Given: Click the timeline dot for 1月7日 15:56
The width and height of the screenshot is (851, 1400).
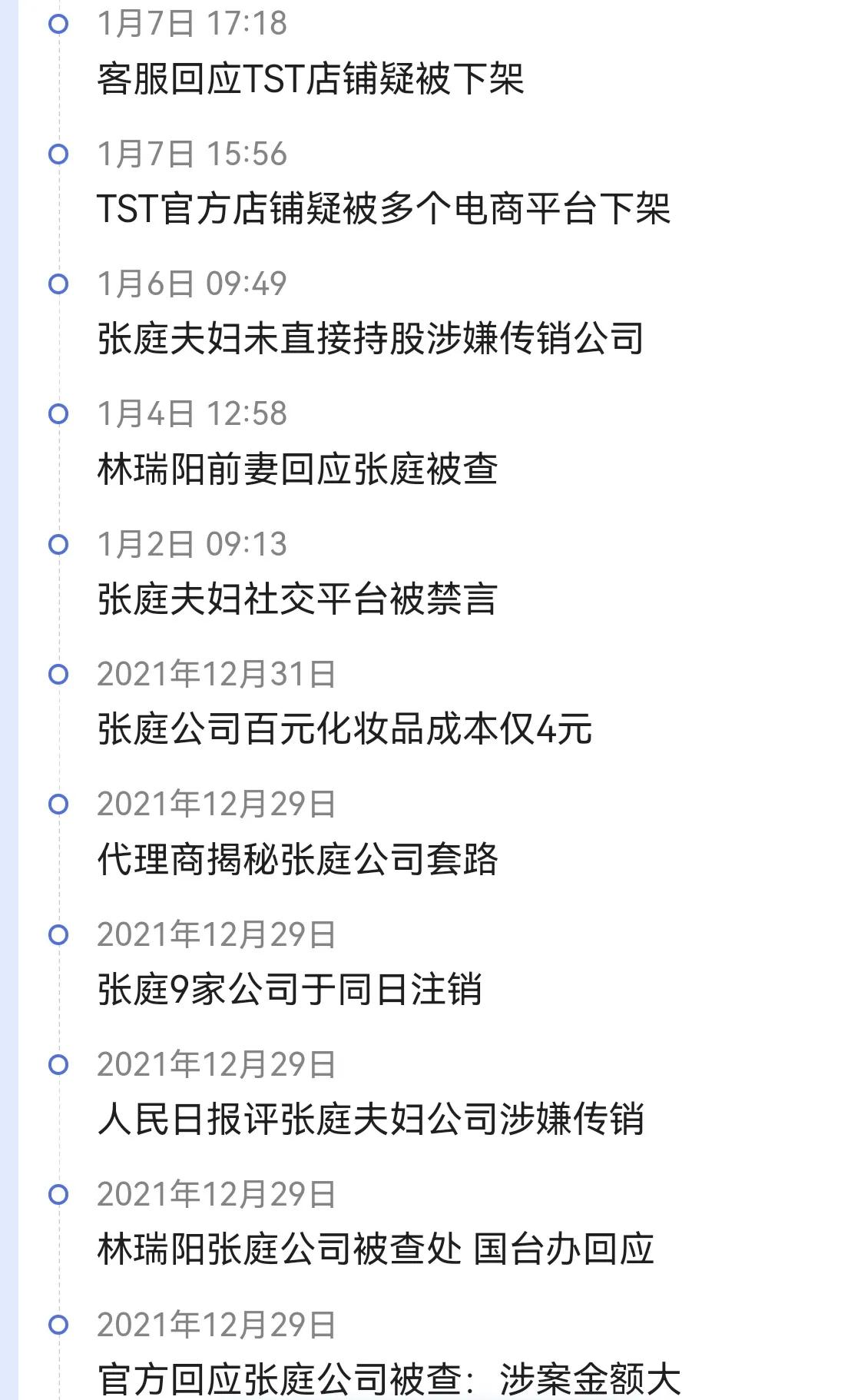Looking at the screenshot, I should click(58, 154).
